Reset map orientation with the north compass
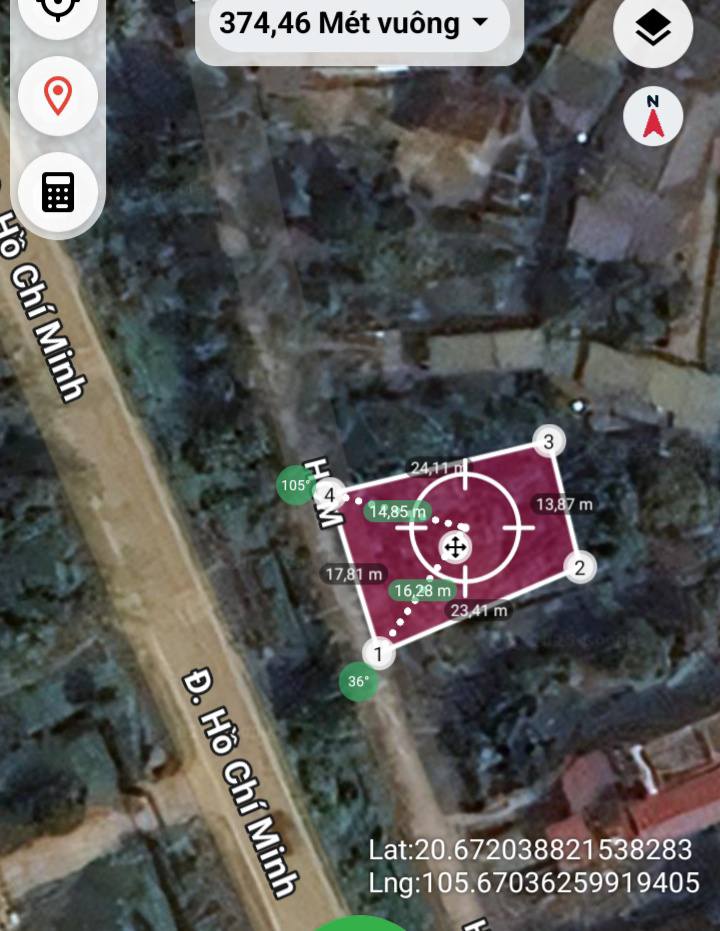 (653, 117)
